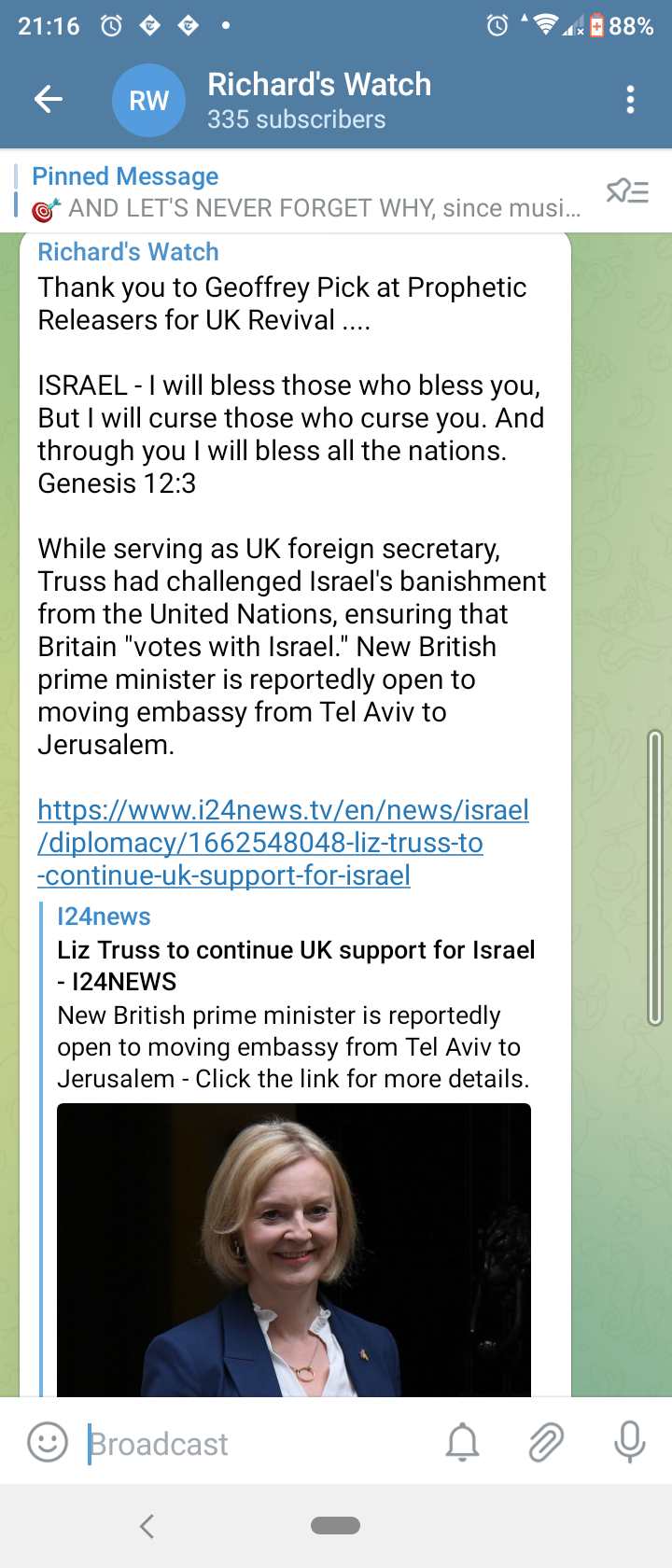
Task: Record a voice message with microphone
Action: point(630,1443)
